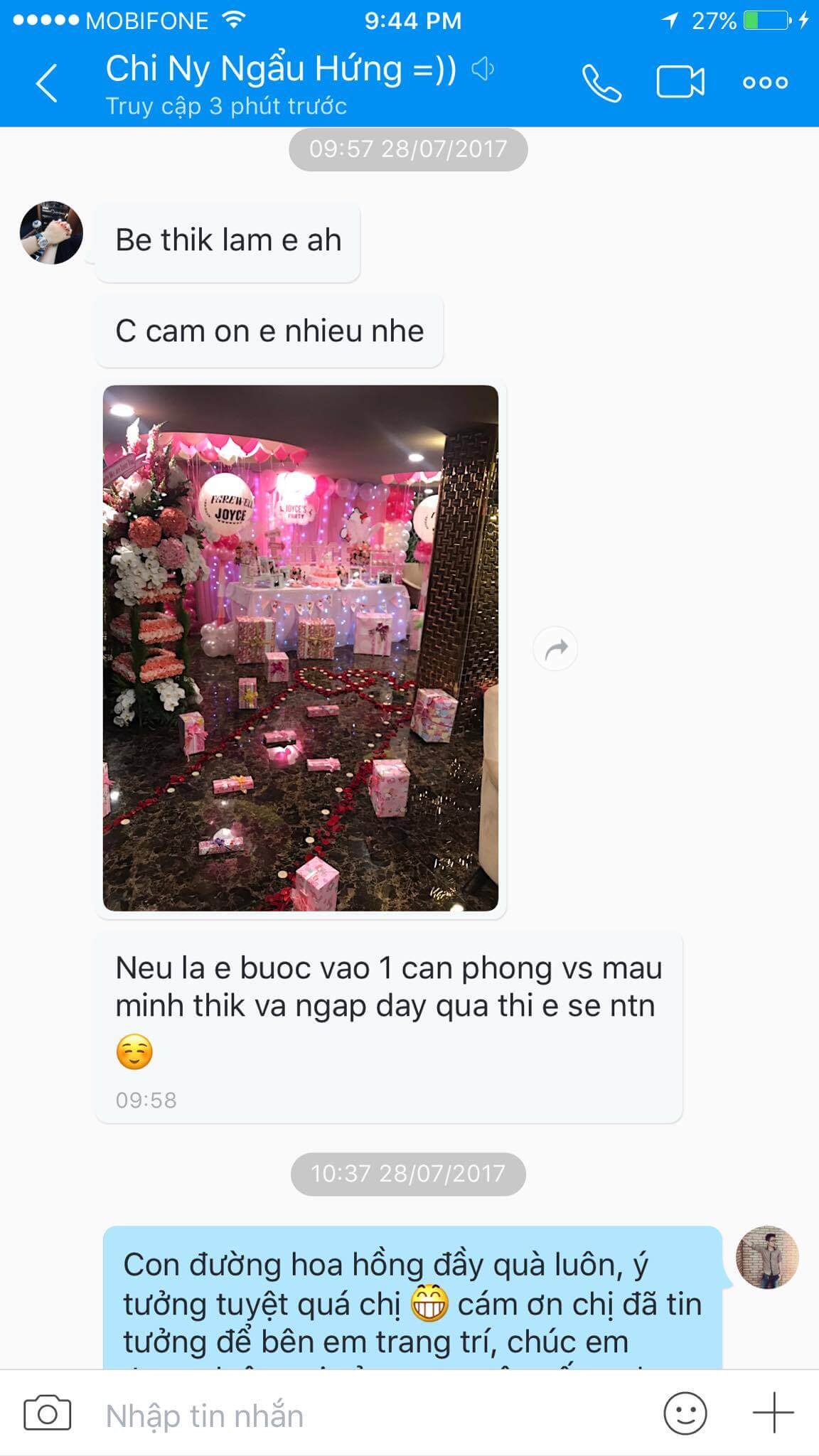Start a voice call with Chi Ny

pyautogui.click(x=601, y=83)
